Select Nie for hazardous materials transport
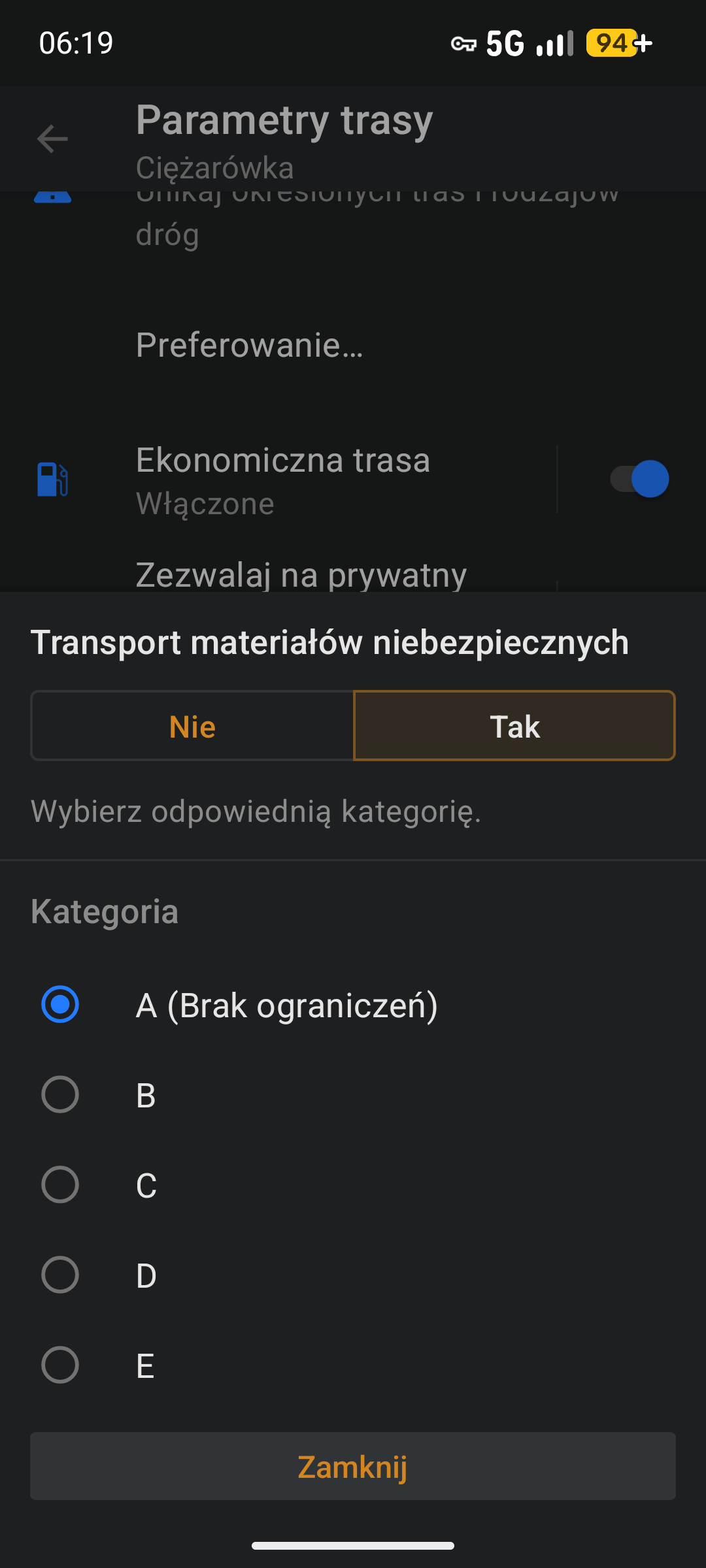The width and height of the screenshot is (706, 1568). coord(192,726)
